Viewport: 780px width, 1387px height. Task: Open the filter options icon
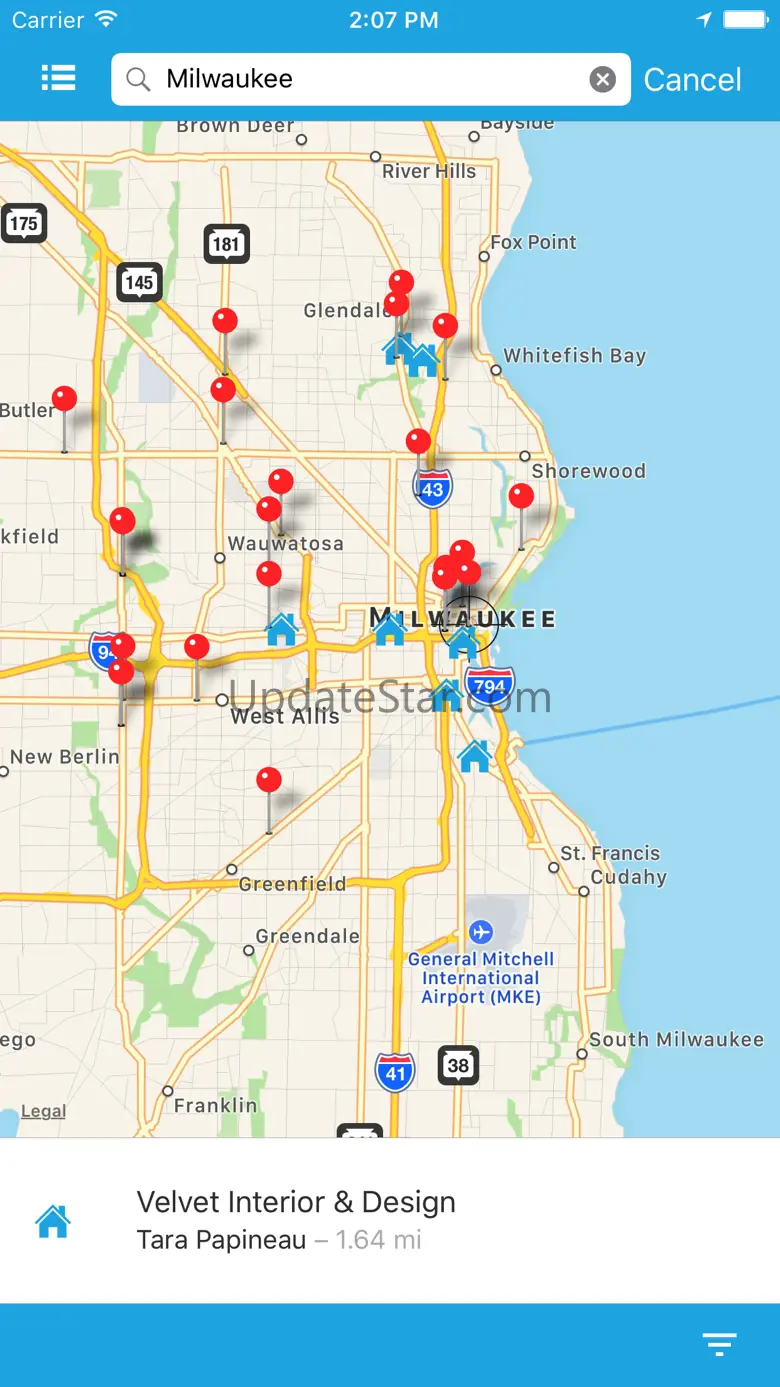[719, 1344]
